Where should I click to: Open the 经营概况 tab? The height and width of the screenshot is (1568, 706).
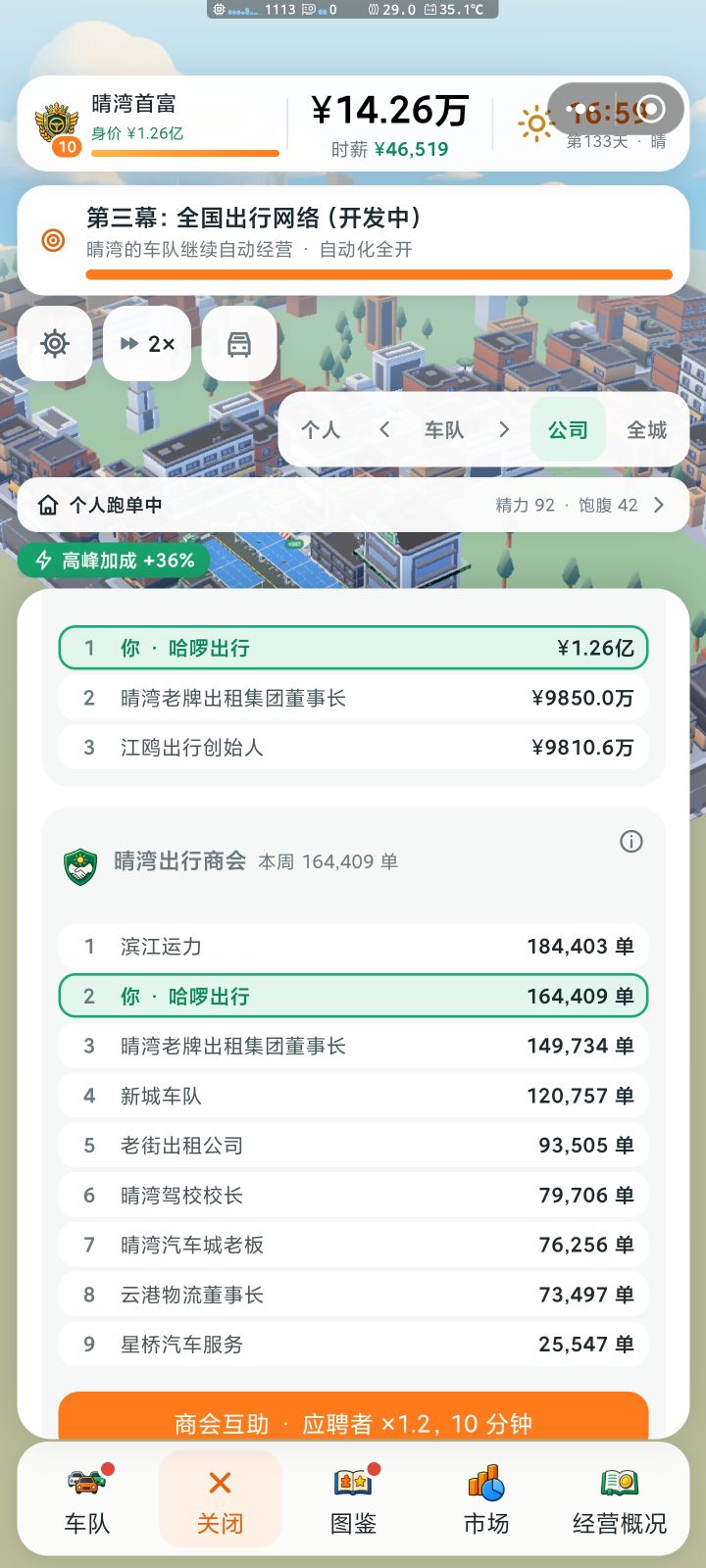[x=620, y=1499]
